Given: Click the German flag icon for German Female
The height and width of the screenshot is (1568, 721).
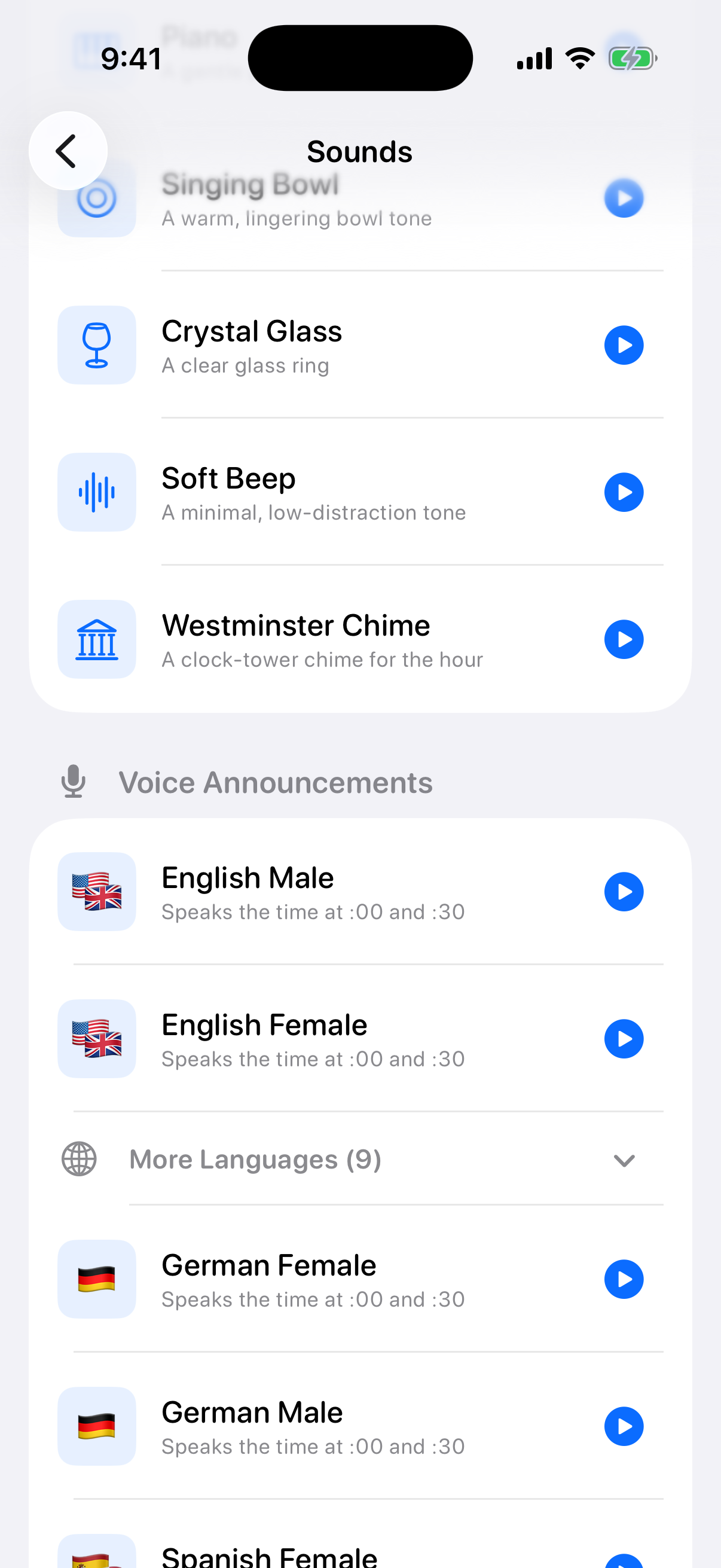Looking at the screenshot, I should 96,1280.
